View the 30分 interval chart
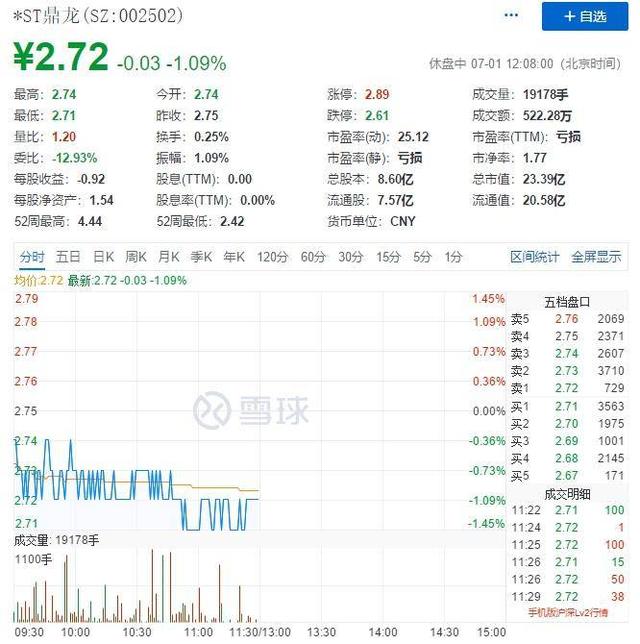The height and width of the screenshot is (644, 640). click(350, 257)
